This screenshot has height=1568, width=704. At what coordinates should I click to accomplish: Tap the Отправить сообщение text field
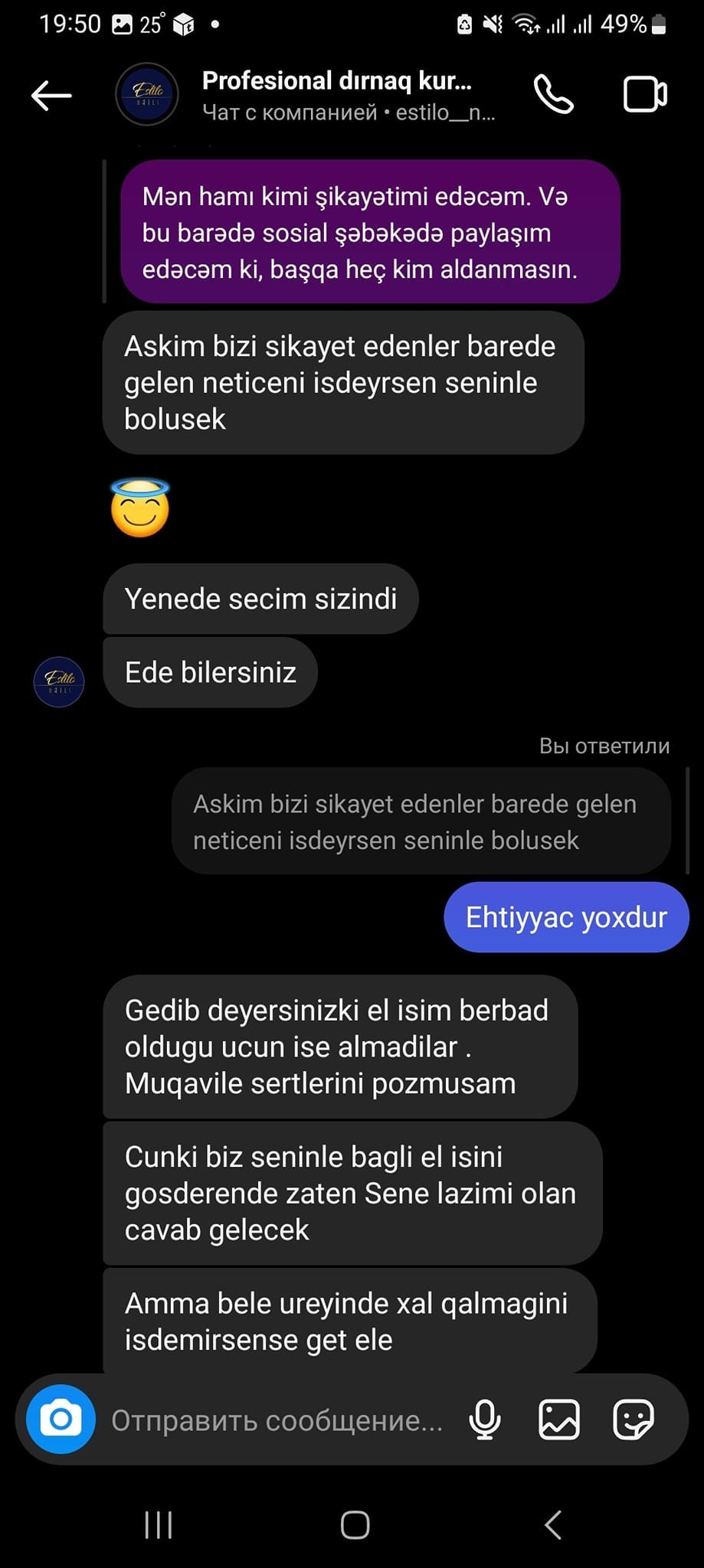pyautogui.click(x=277, y=1420)
